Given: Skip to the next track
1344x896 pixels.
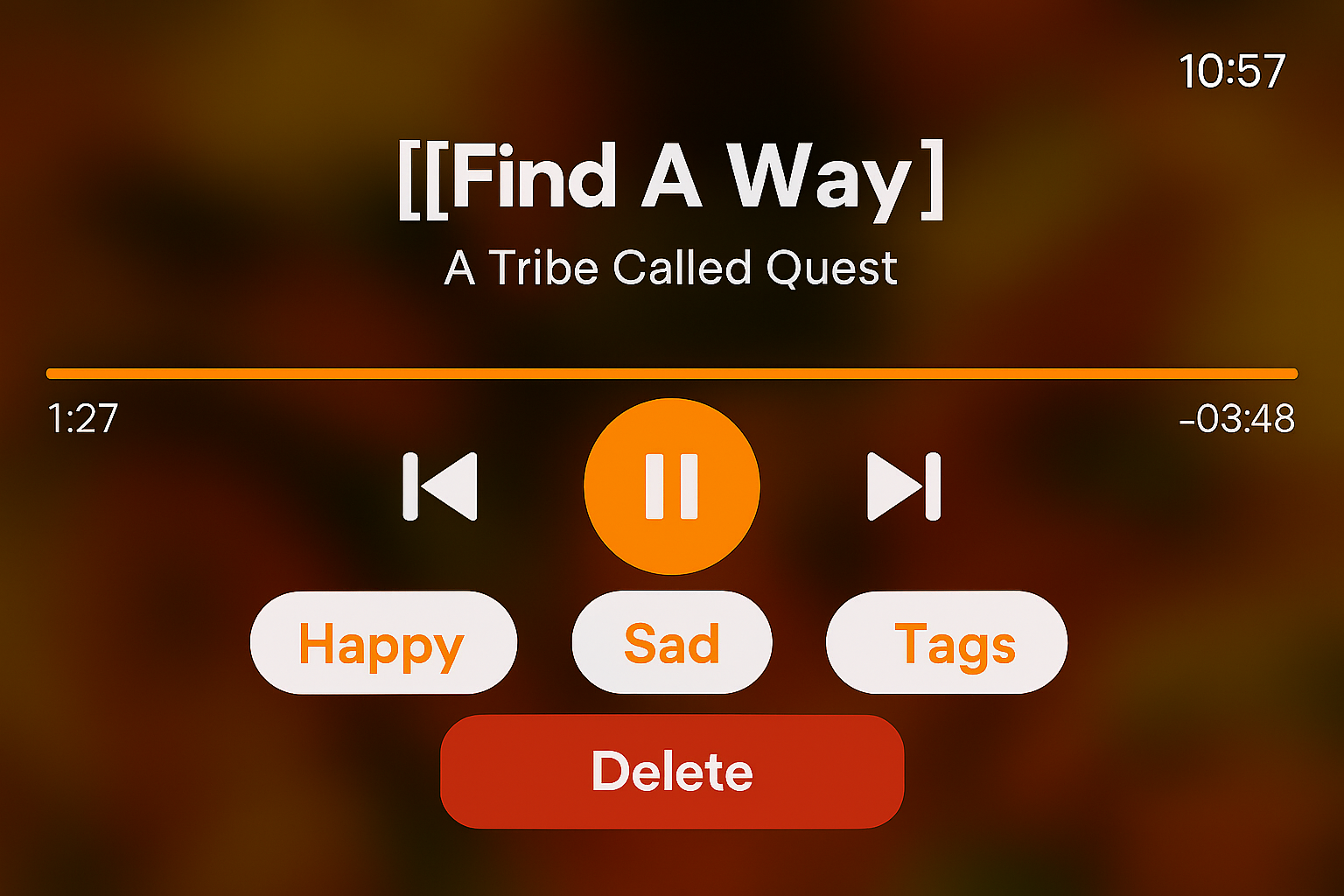Looking at the screenshot, I should point(903,486).
